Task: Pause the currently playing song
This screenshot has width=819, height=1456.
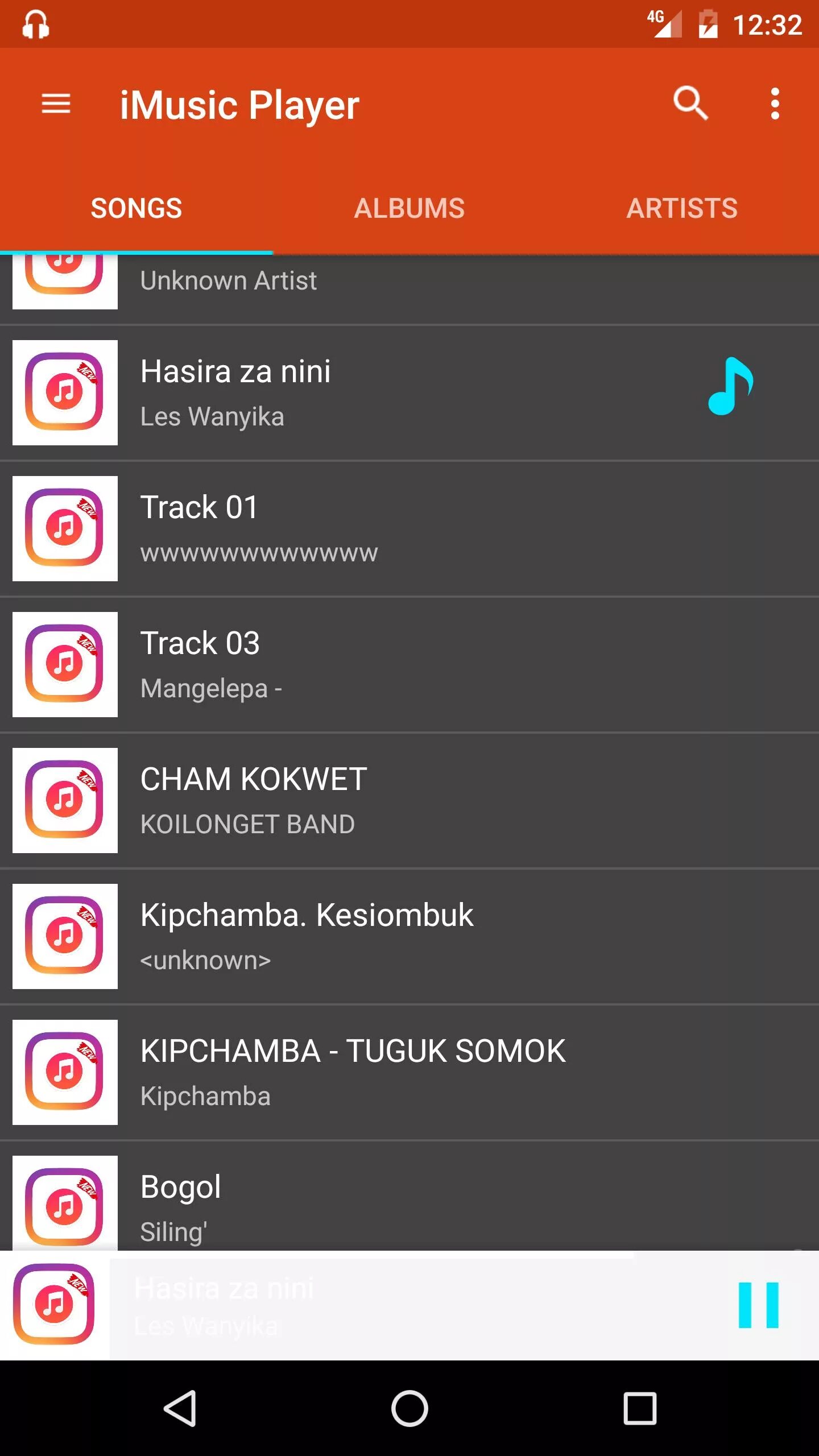Action: coord(758,1305)
